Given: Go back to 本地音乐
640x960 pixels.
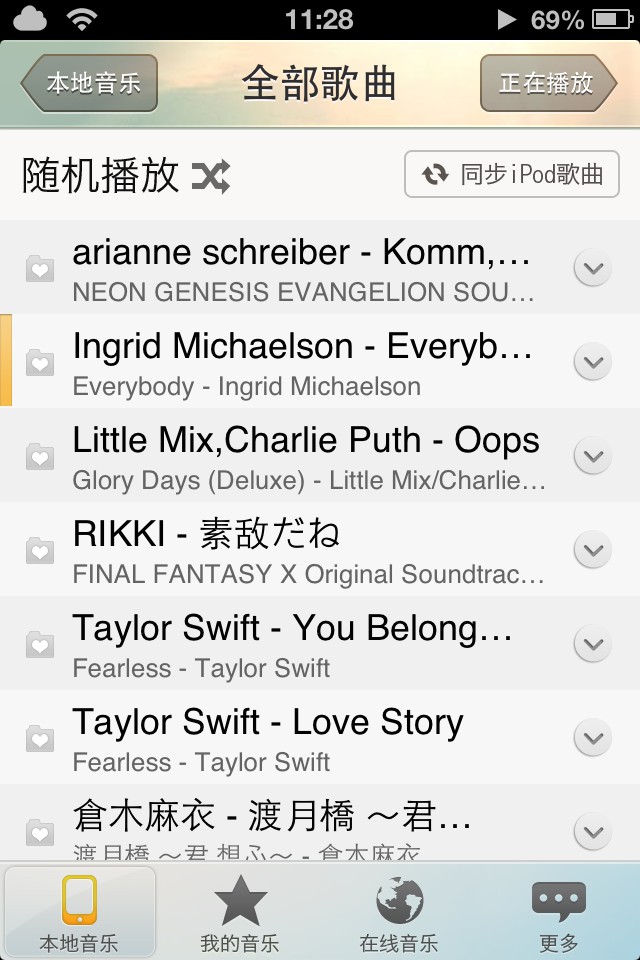Looking at the screenshot, I should (90, 83).
